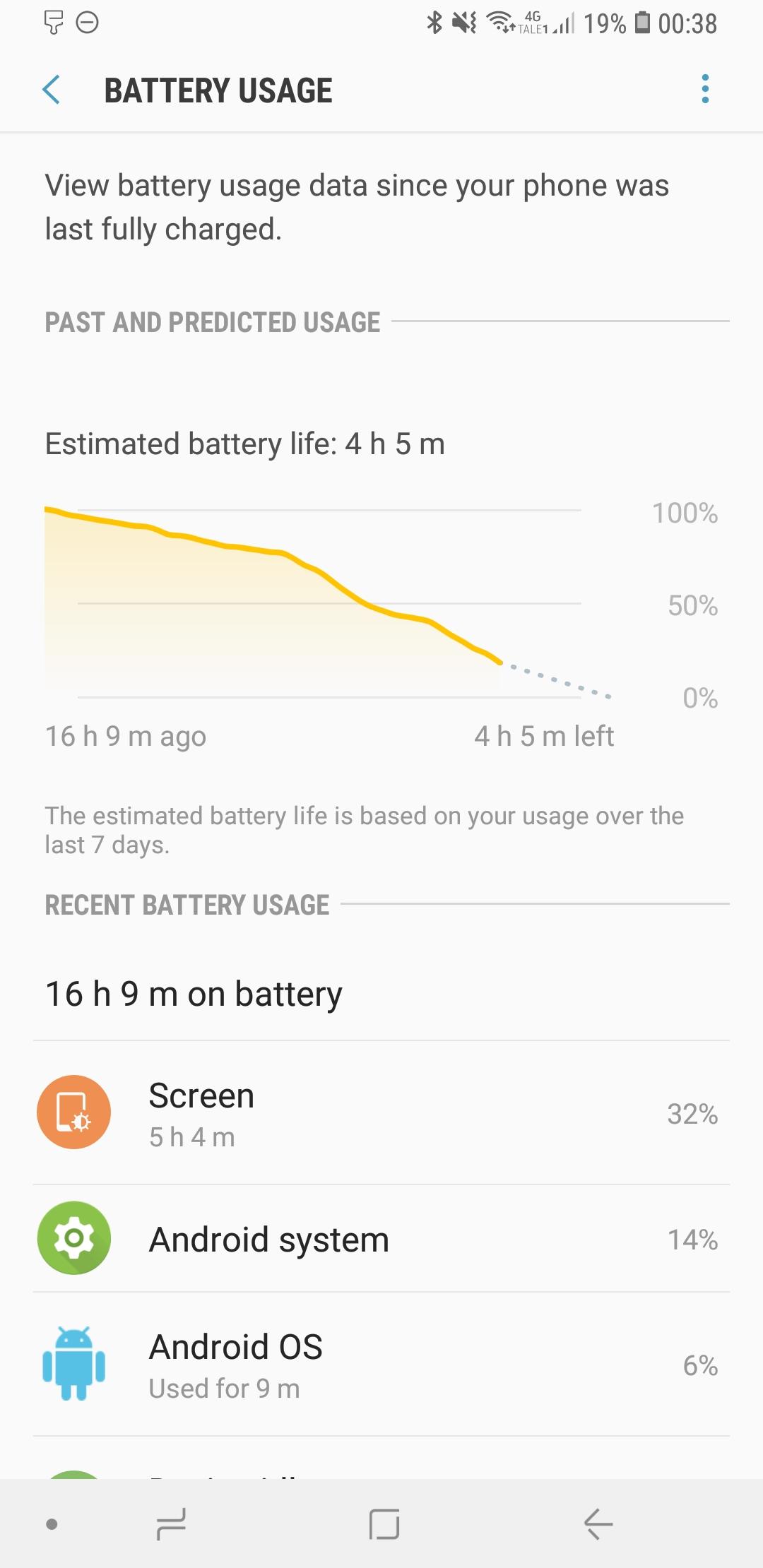Open the three-dot overflow menu
The image size is (763, 1568).
pos(704,89)
